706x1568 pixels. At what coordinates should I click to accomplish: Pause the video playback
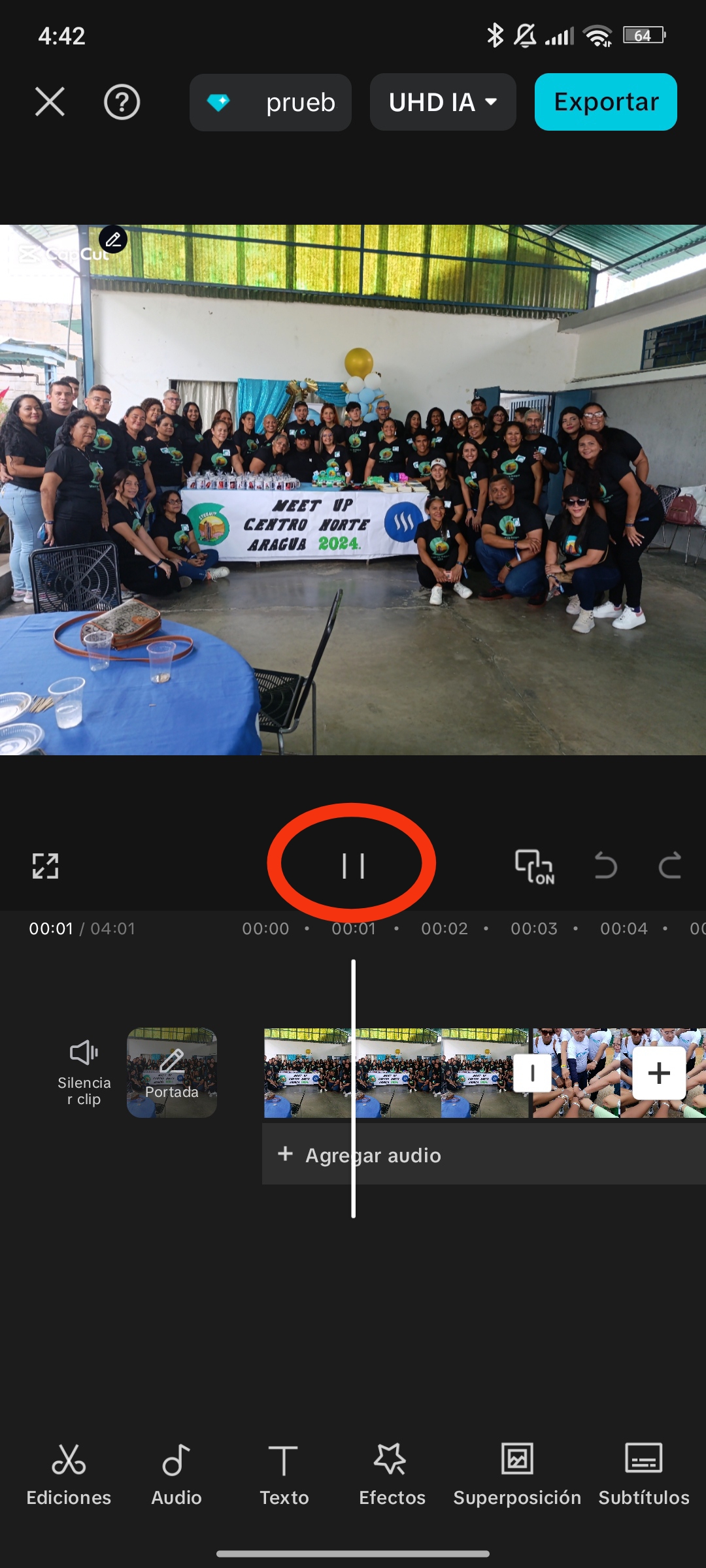point(353,866)
